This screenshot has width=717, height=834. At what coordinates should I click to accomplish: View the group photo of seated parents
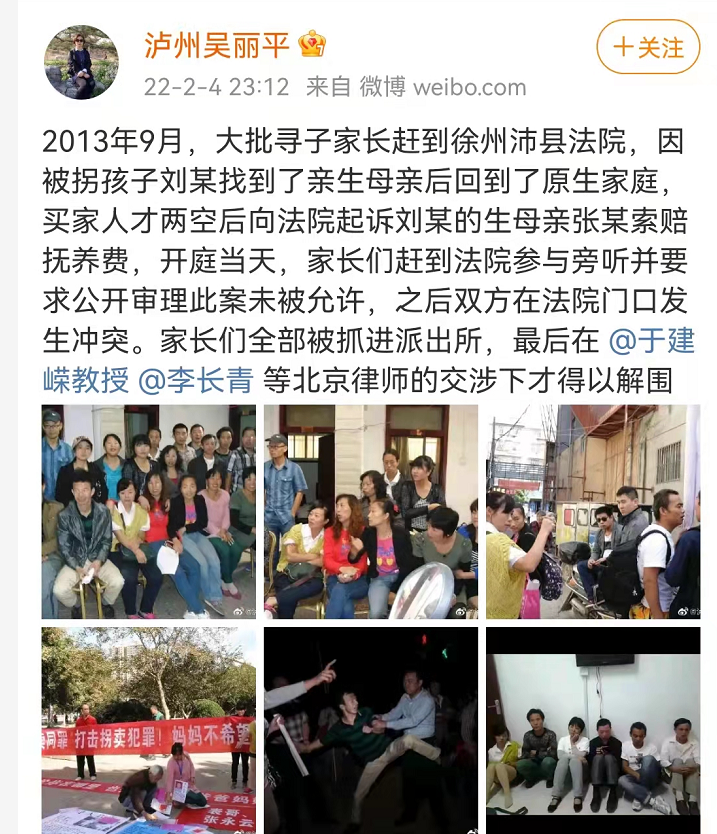[x=148, y=511]
